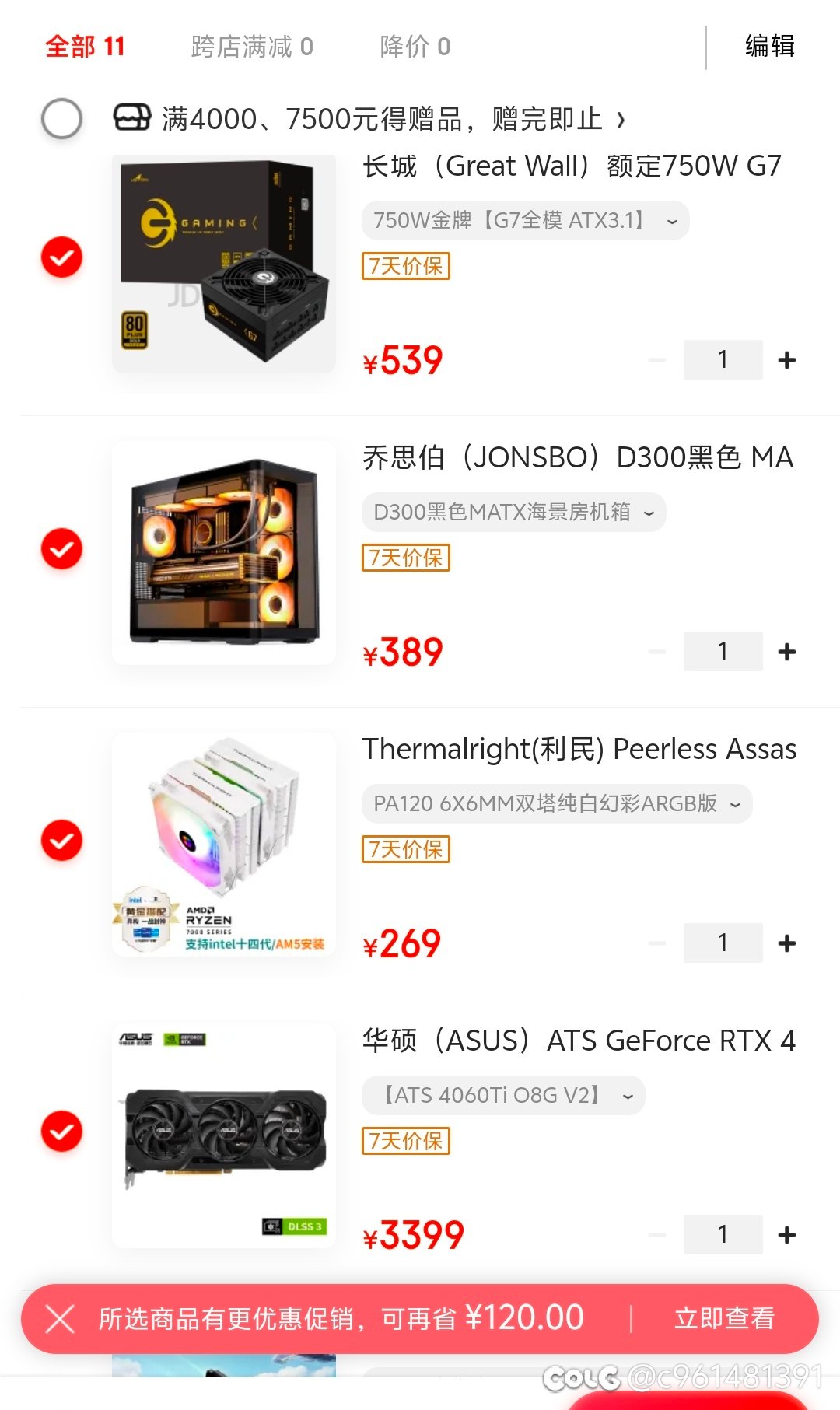Increase quantity of the ¥269 cooler
The image size is (840, 1410).
787,943
